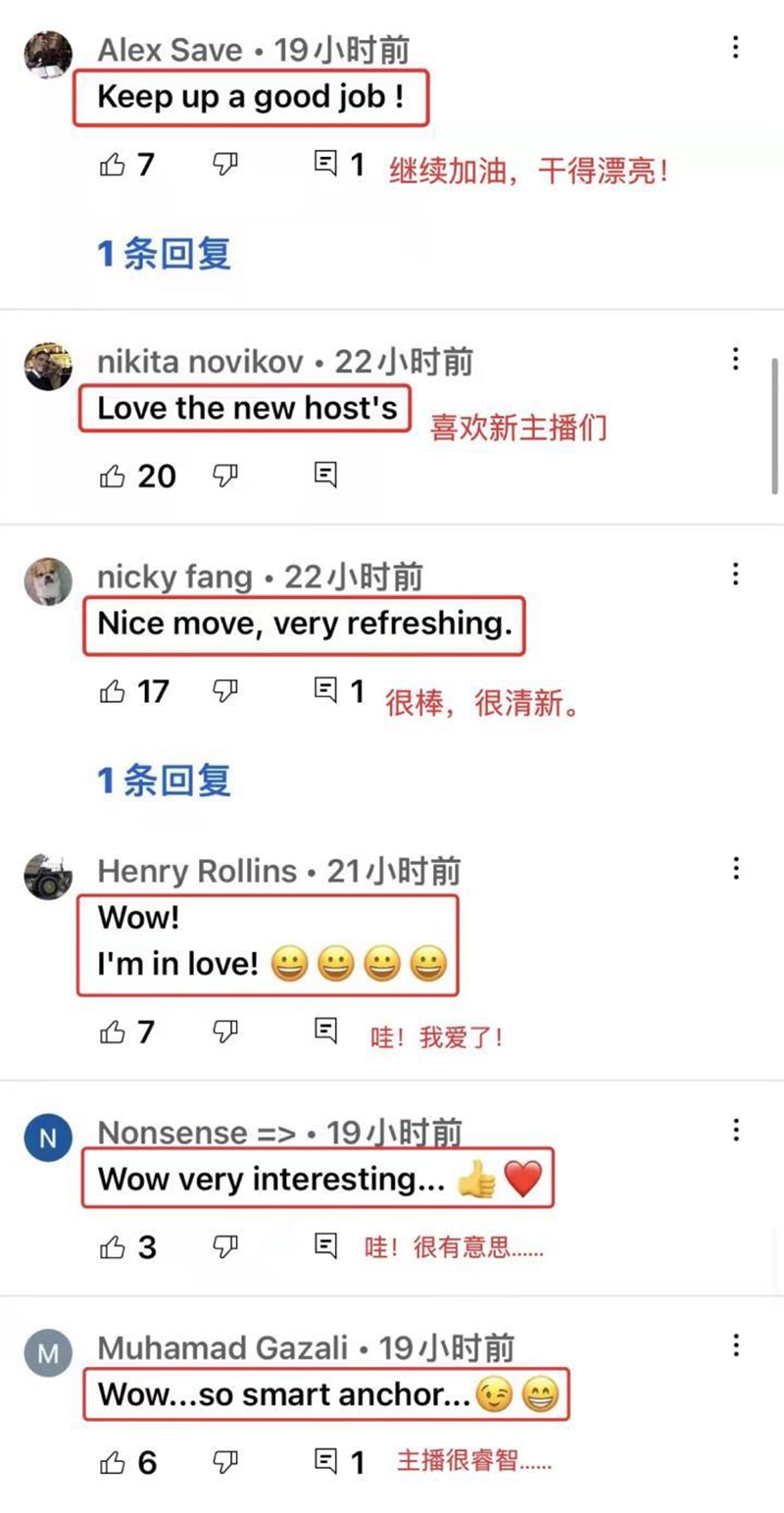Reply to Henry Rollins' comment
The image size is (784, 1513).
coord(325,1031)
